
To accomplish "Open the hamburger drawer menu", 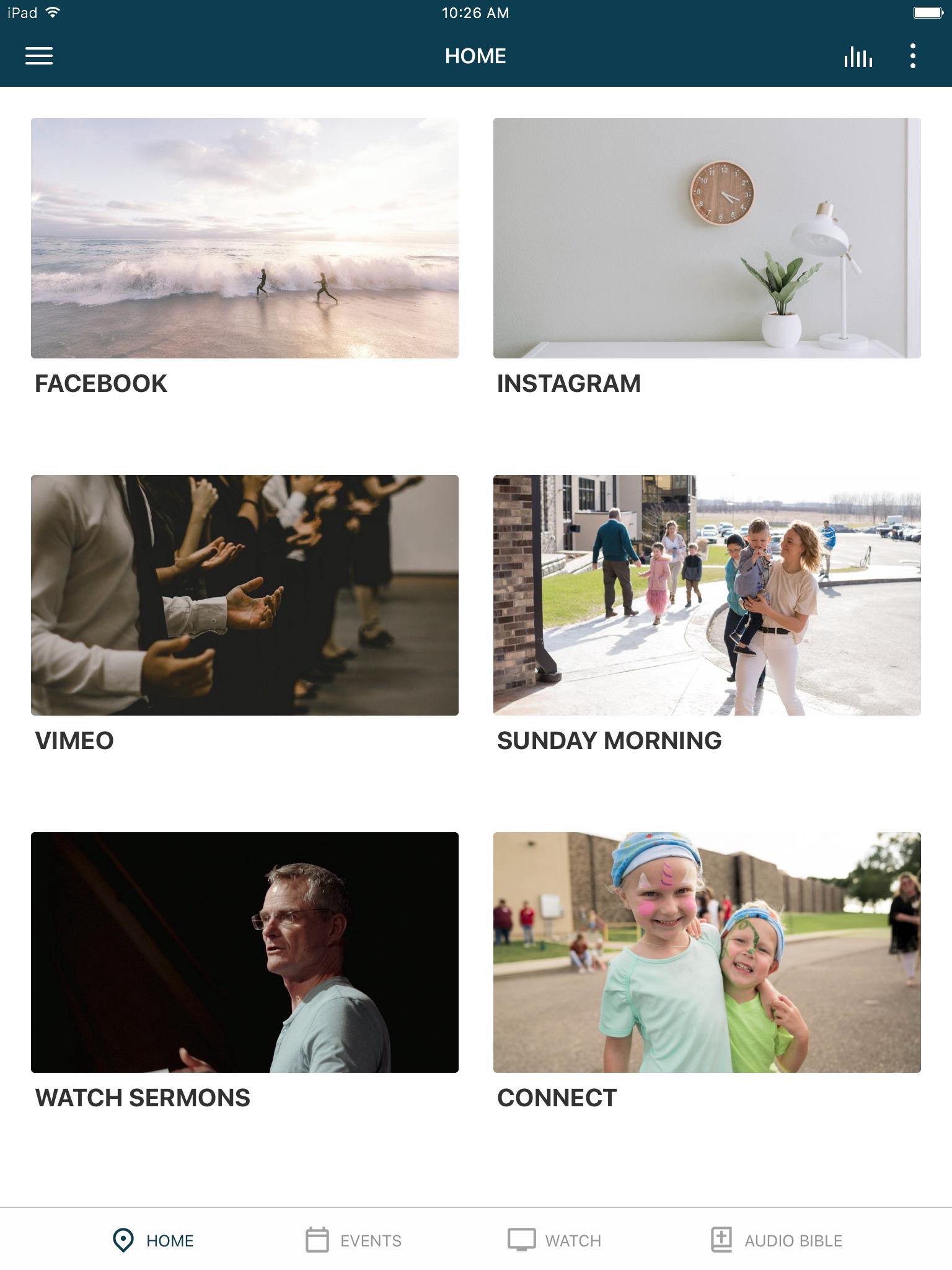I will (38, 56).
